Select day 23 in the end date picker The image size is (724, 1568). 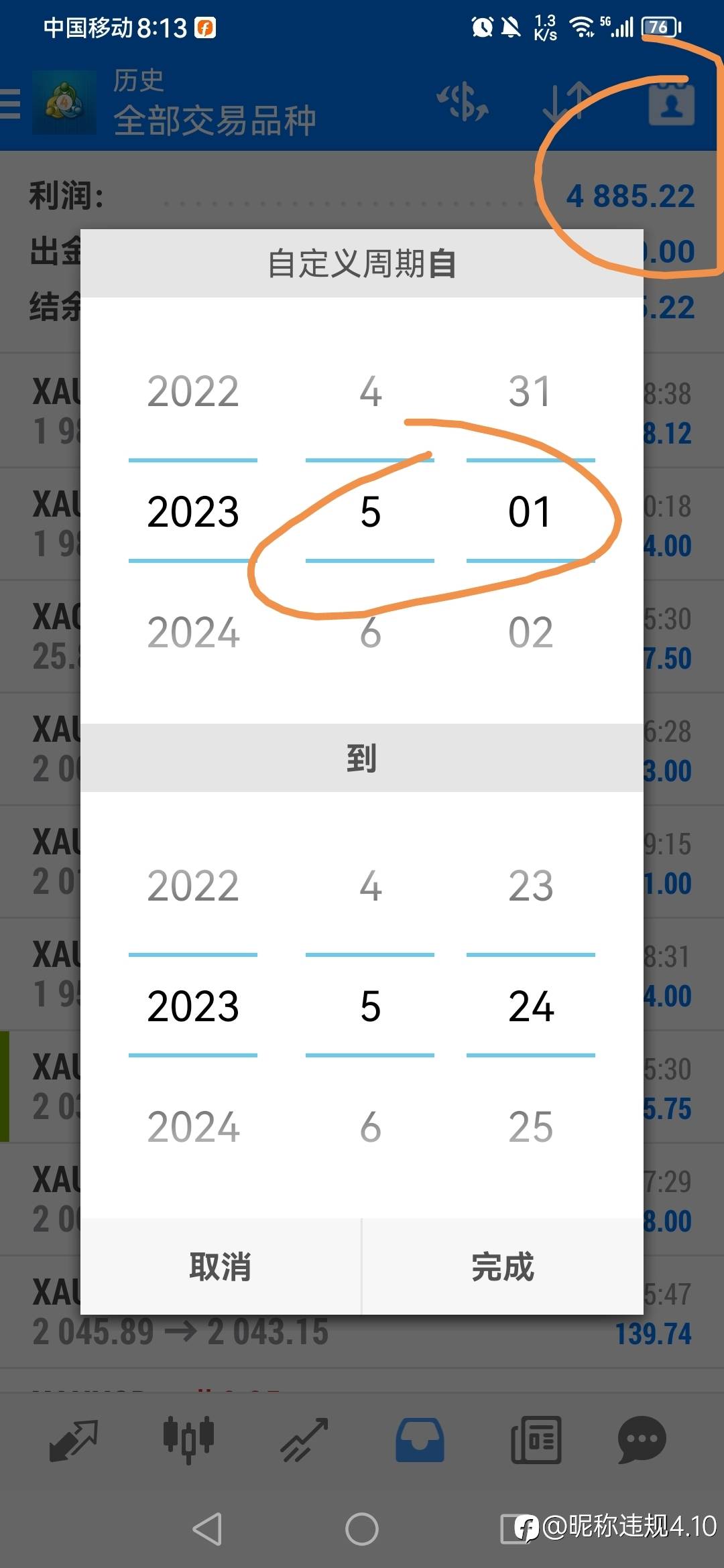click(x=530, y=886)
